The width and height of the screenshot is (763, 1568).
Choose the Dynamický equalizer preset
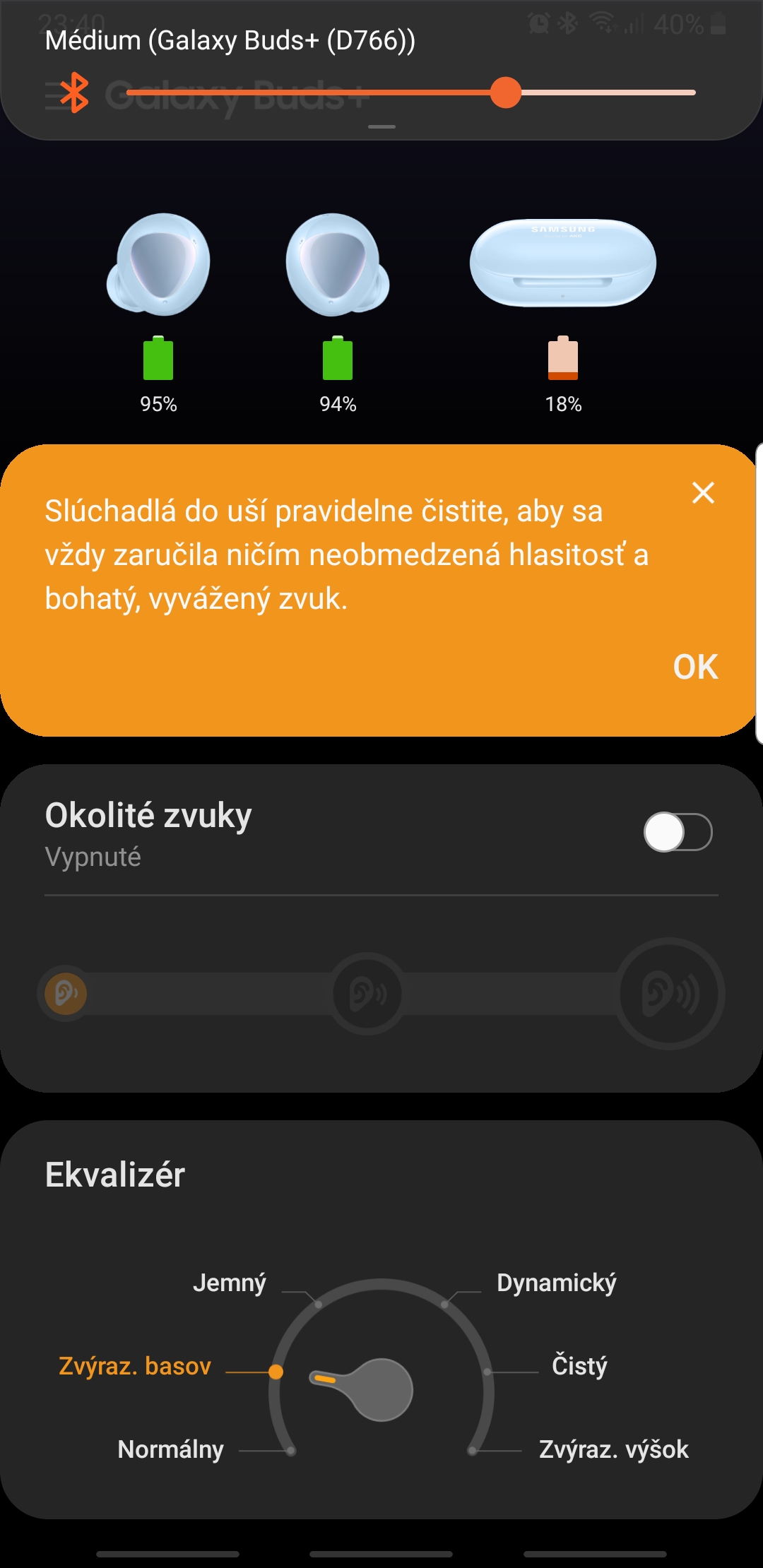[x=556, y=1283]
